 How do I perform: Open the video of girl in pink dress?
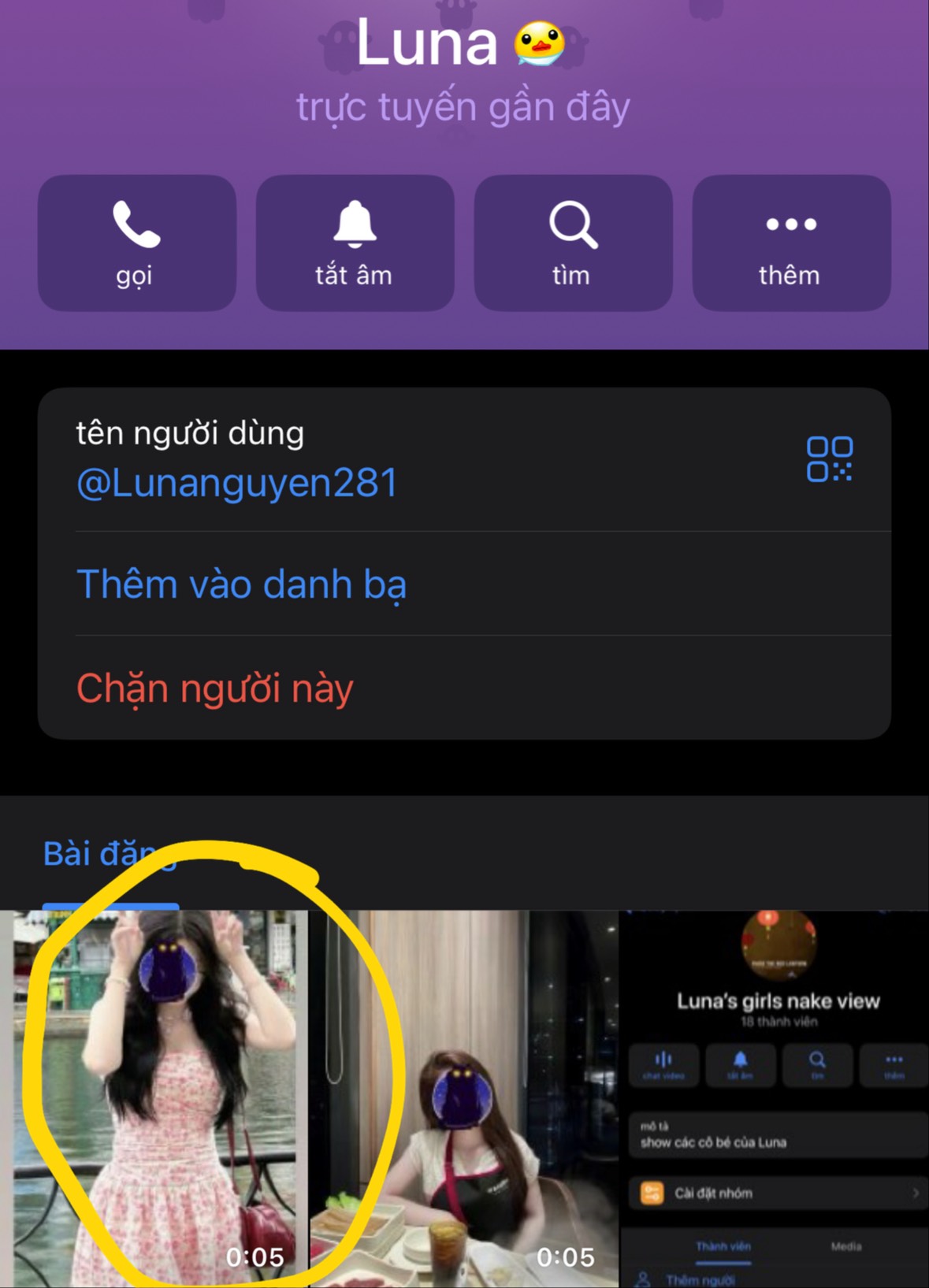coord(154,1099)
